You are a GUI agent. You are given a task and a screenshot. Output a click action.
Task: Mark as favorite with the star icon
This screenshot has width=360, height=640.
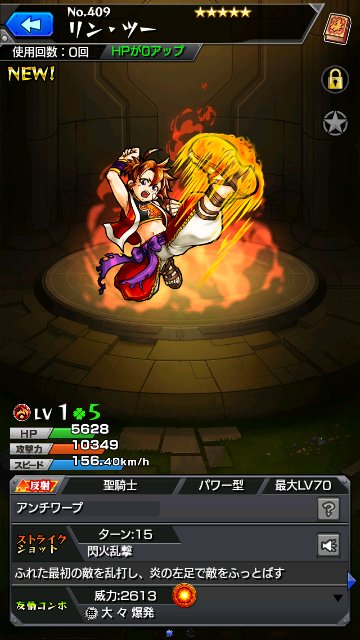tap(335, 123)
